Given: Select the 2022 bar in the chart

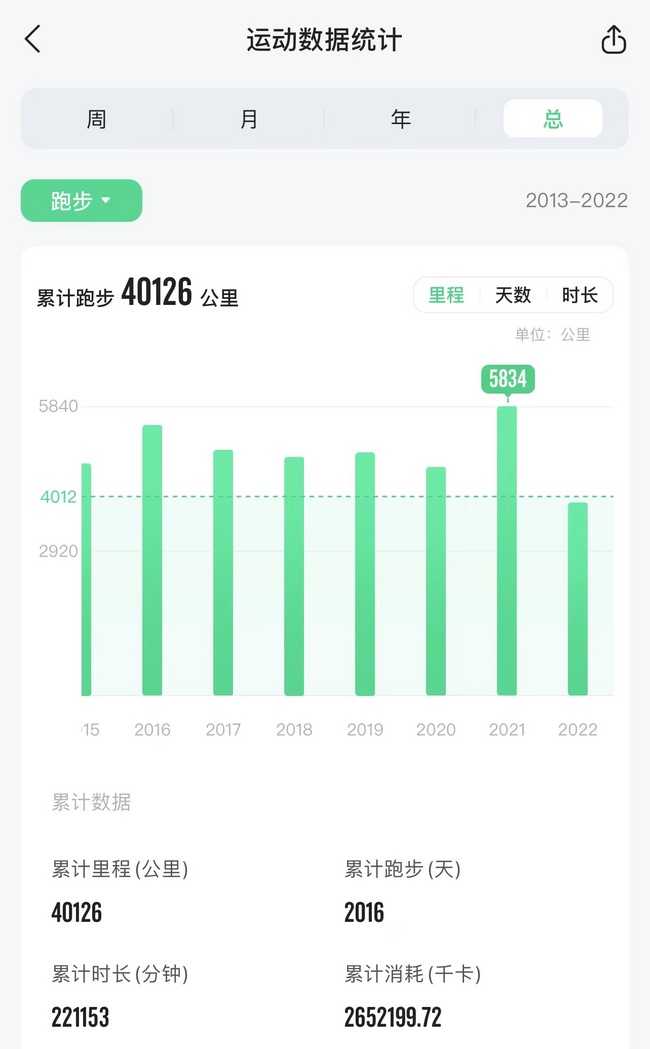Looking at the screenshot, I should pyautogui.click(x=578, y=599).
